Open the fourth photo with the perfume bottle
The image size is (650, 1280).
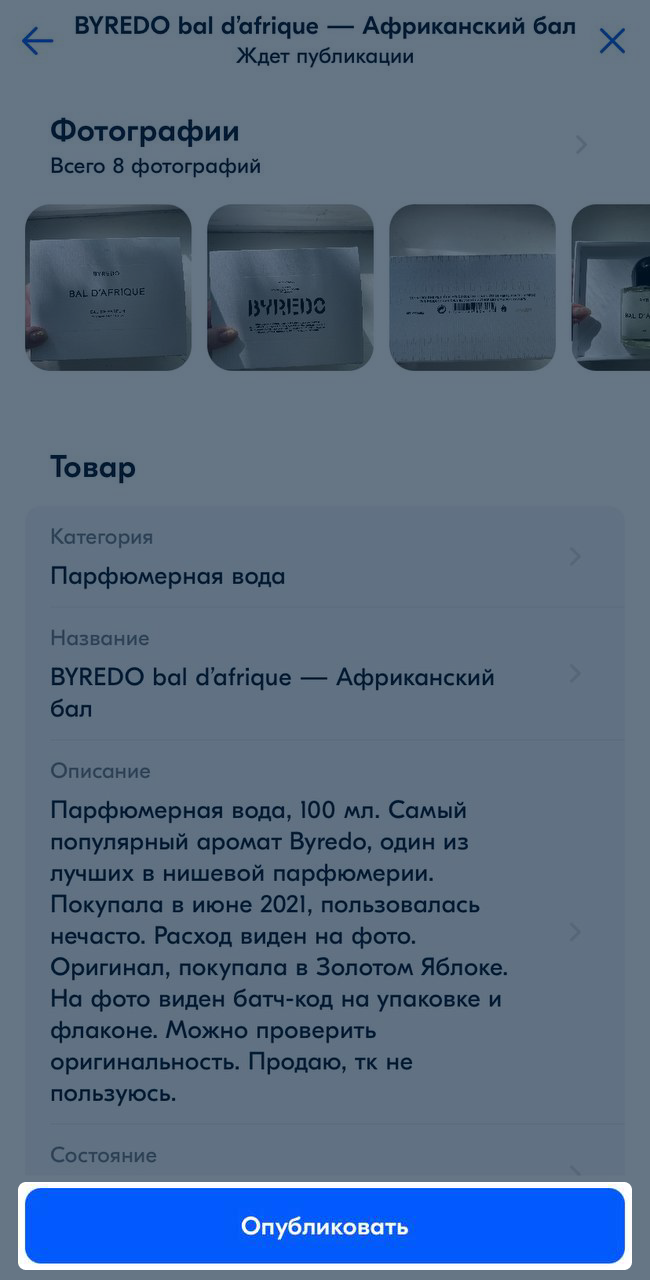coord(610,288)
